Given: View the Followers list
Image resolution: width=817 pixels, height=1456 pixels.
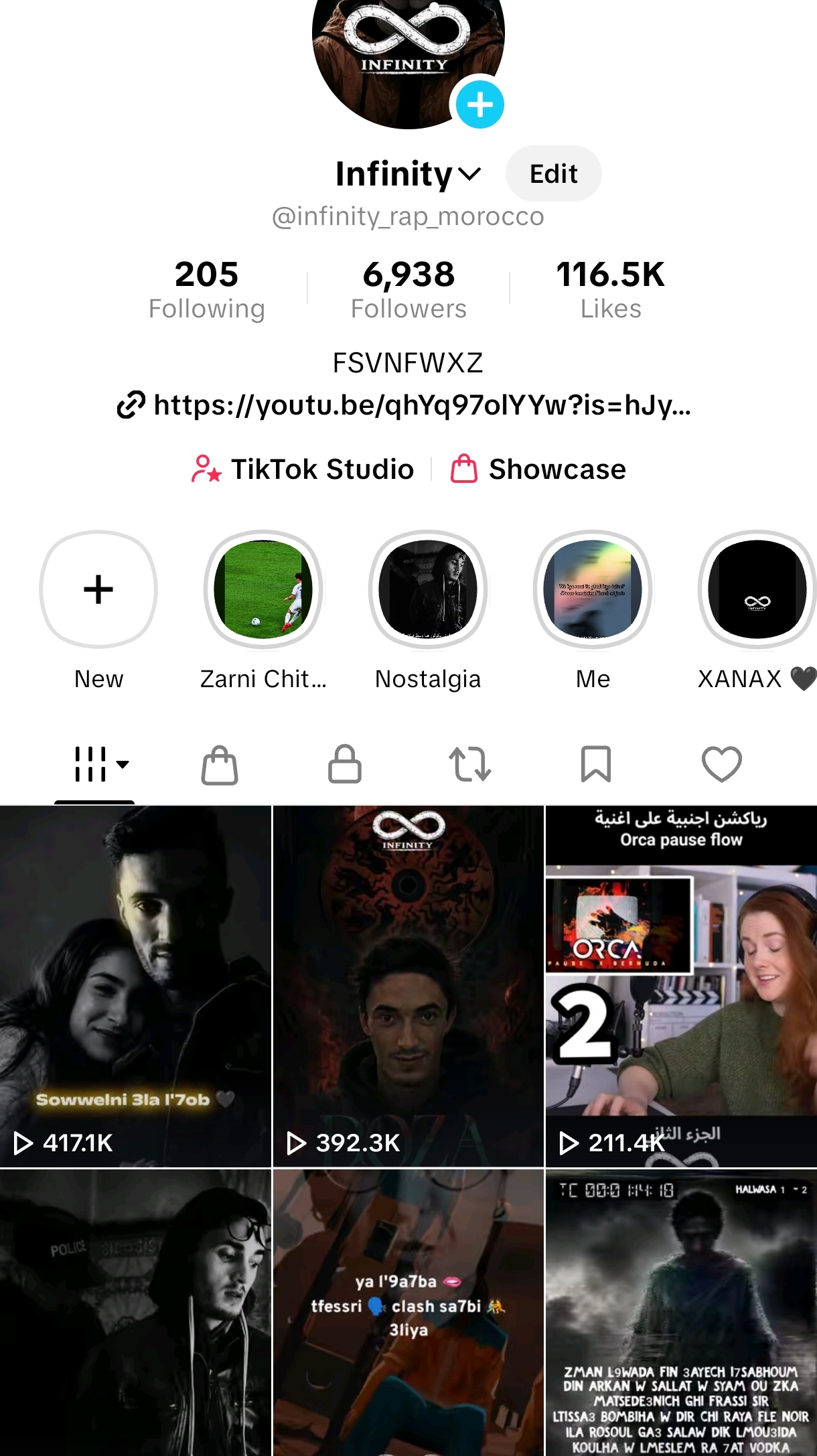Looking at the screenshot, I should (408, 289).
